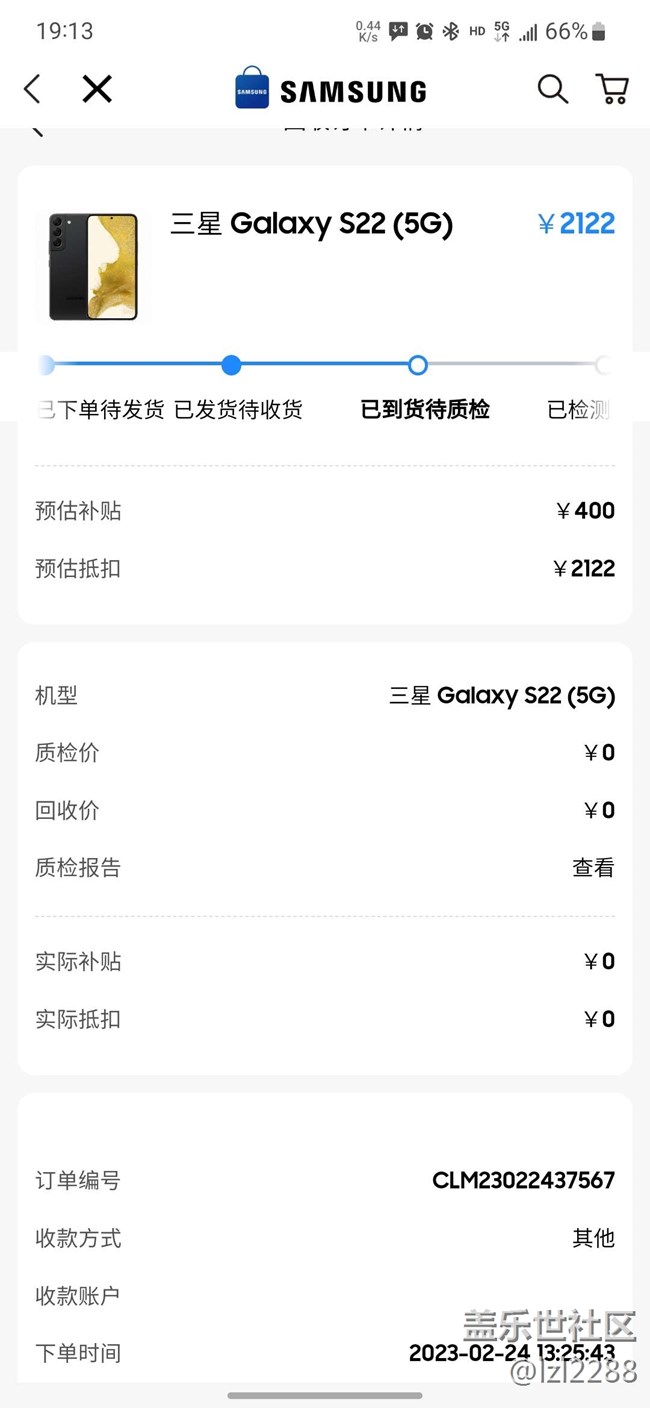This screenshot has height=1408, width=650.
Task: Tap 查看 to view the inspection report
Action: pyautogui.click(x=593, y=868)
